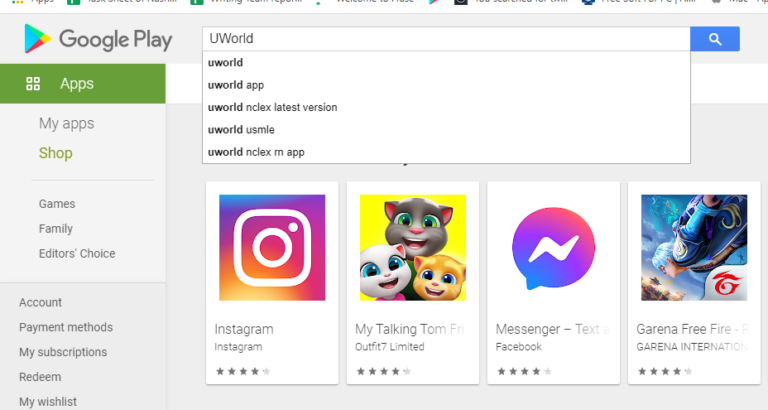The width and height of the screenshot is (768, 410).
Task: Go to My apps
Action: [x=66, y=123]
